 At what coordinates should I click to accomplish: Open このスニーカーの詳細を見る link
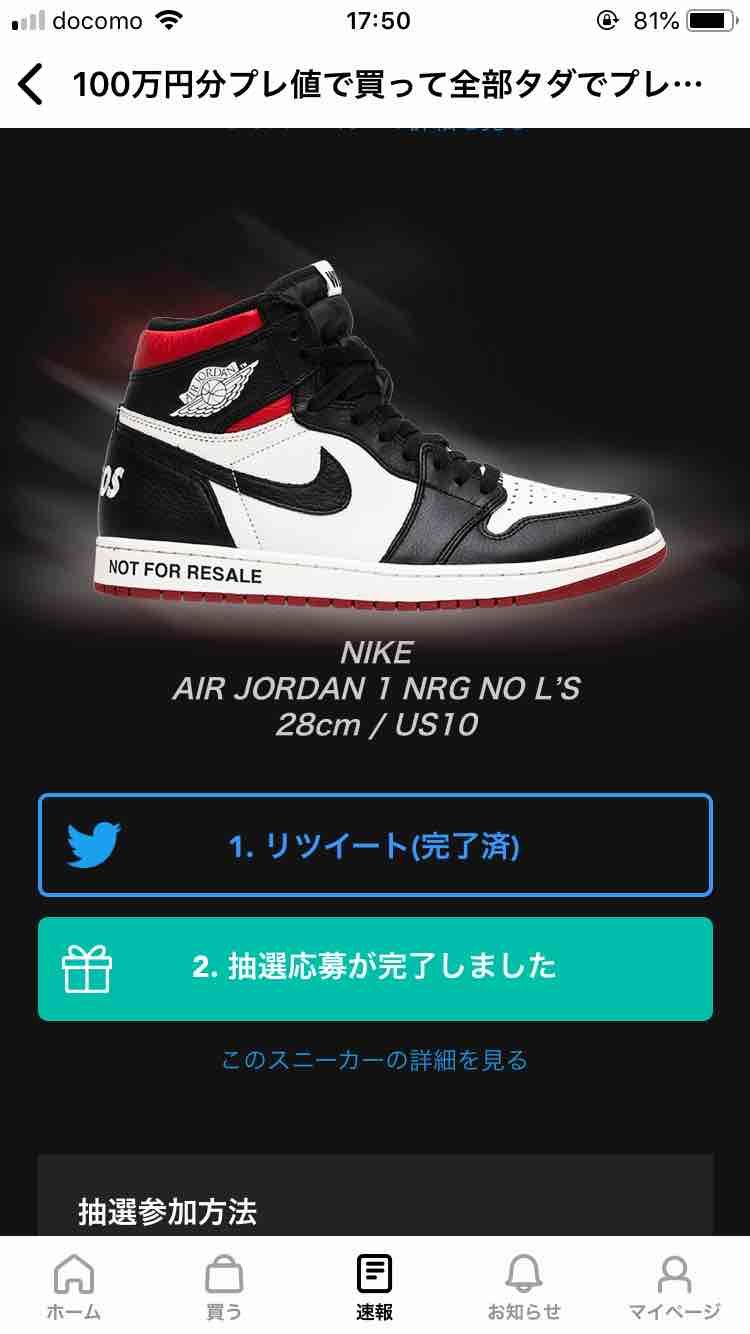click(375, 1060)
